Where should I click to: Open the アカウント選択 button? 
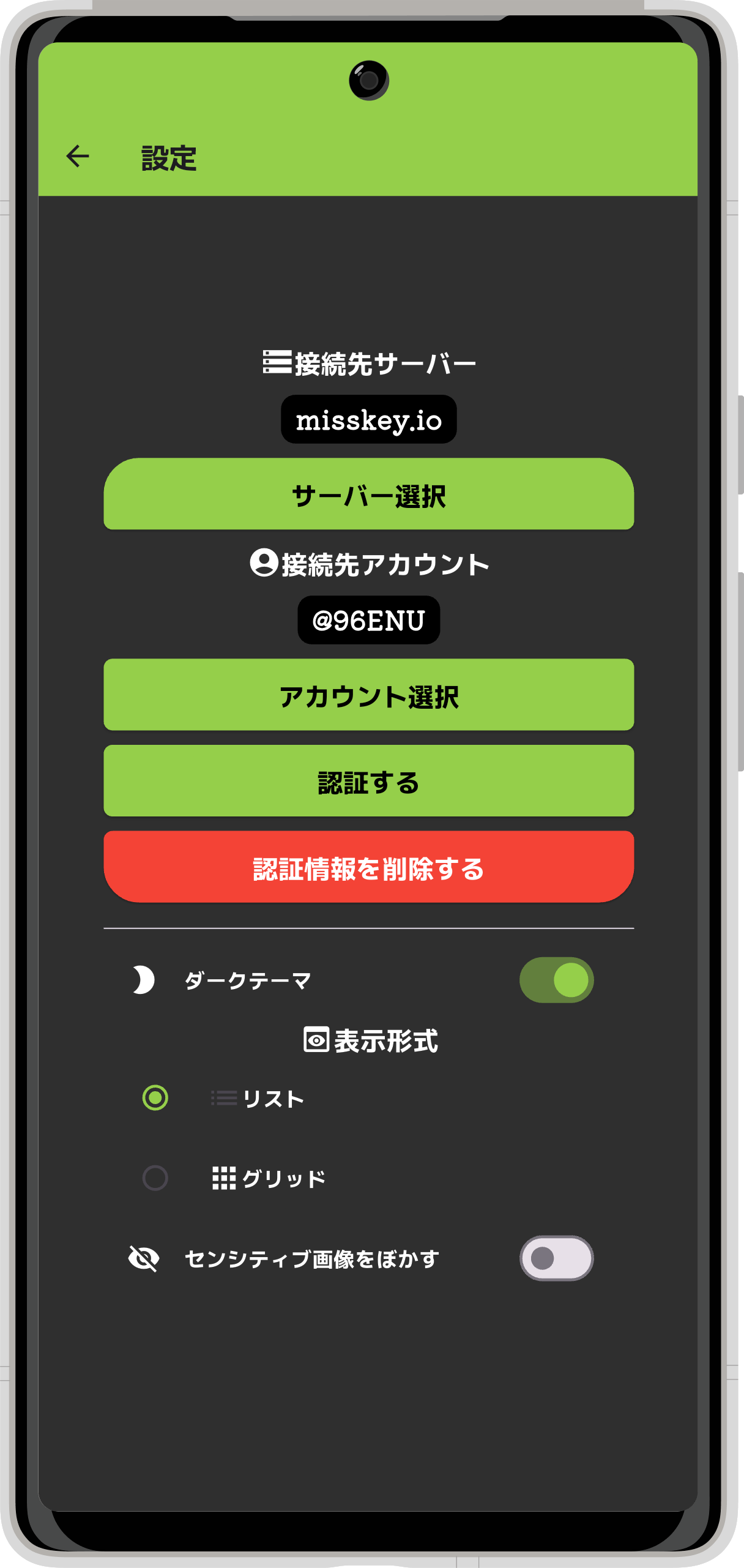pos(368,695)
